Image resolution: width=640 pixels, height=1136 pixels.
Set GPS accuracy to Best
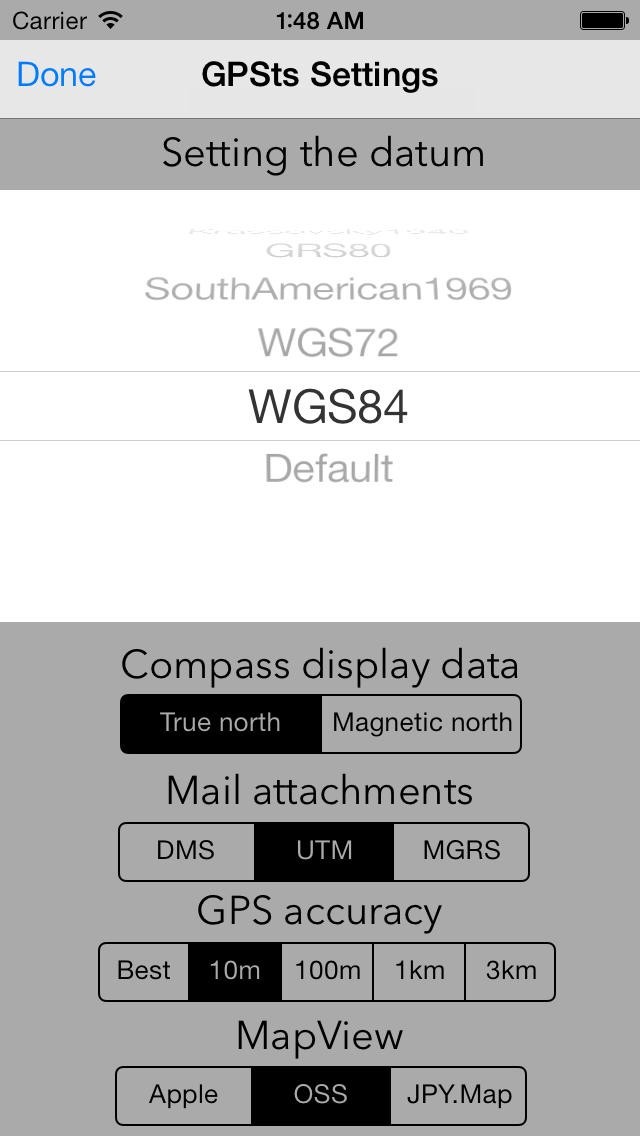coord(144,971)
